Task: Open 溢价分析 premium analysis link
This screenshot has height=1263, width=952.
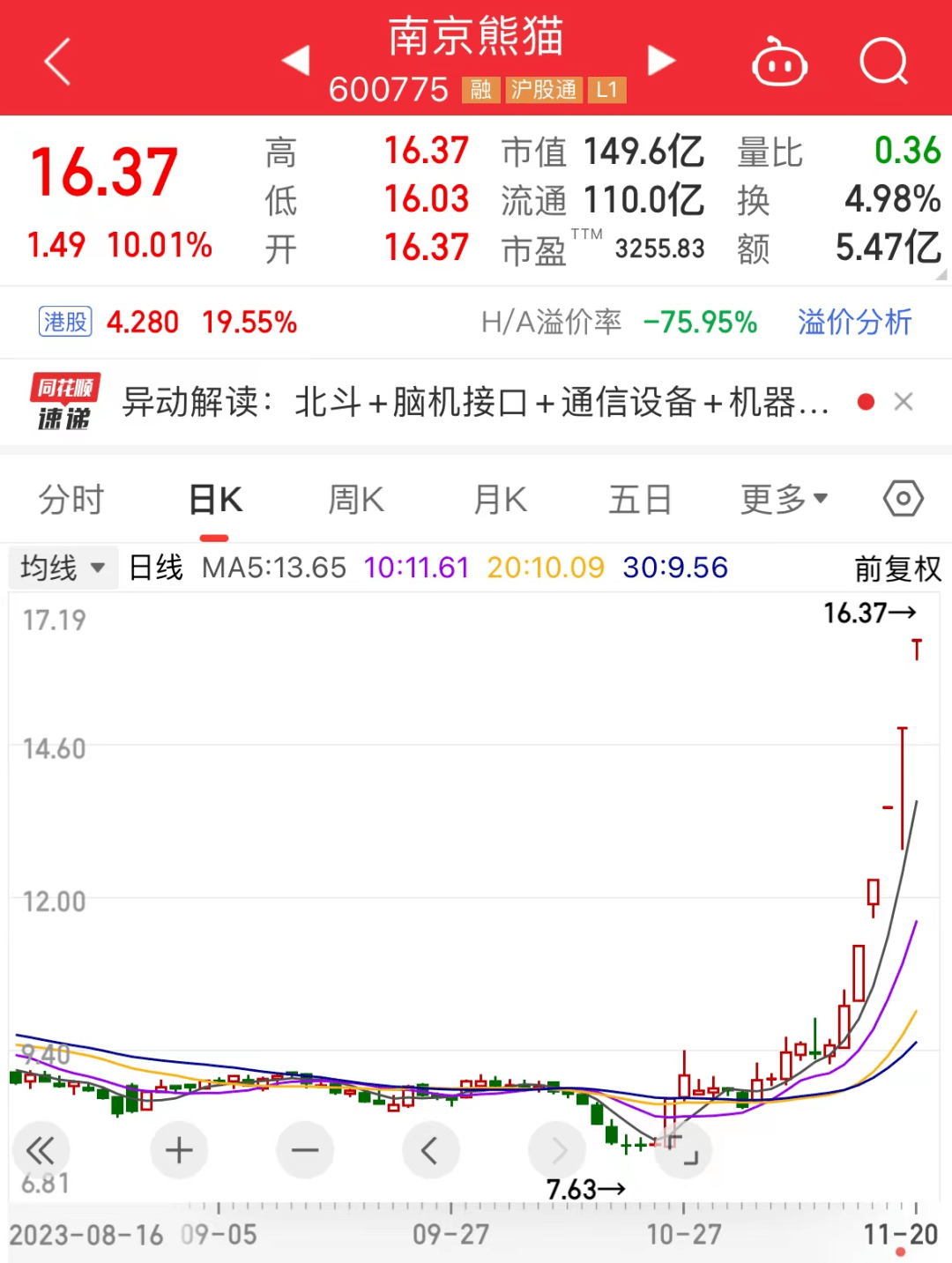Action: [853, 323]
